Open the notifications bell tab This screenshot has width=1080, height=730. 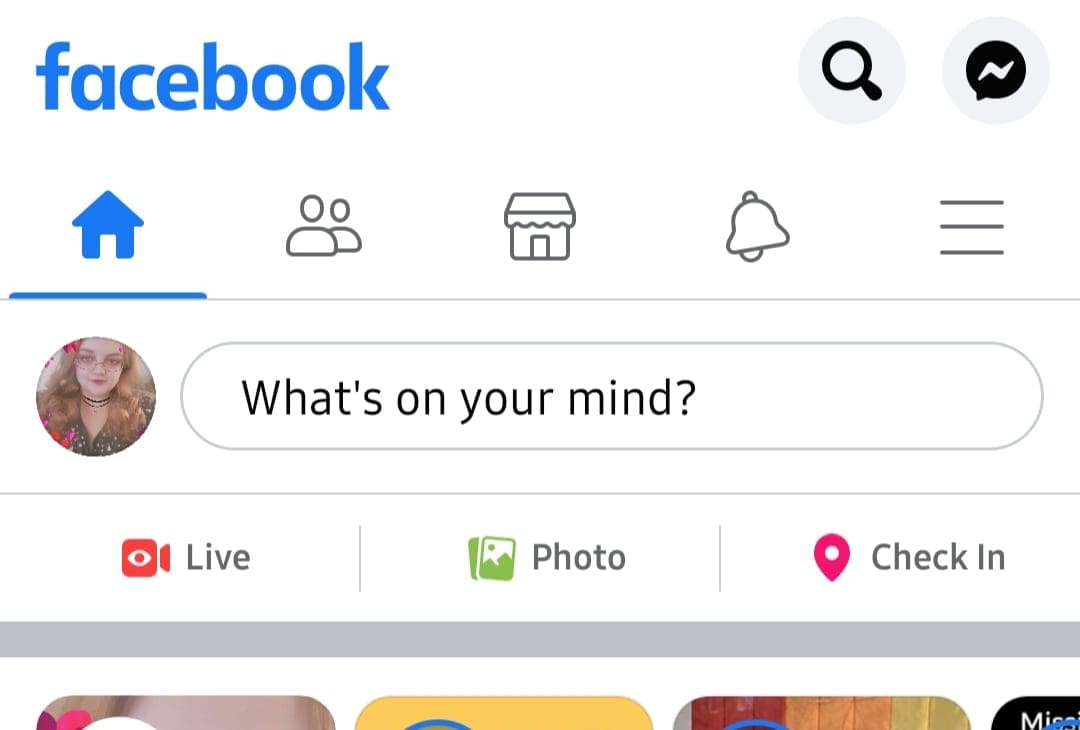[x=756, y=227]
